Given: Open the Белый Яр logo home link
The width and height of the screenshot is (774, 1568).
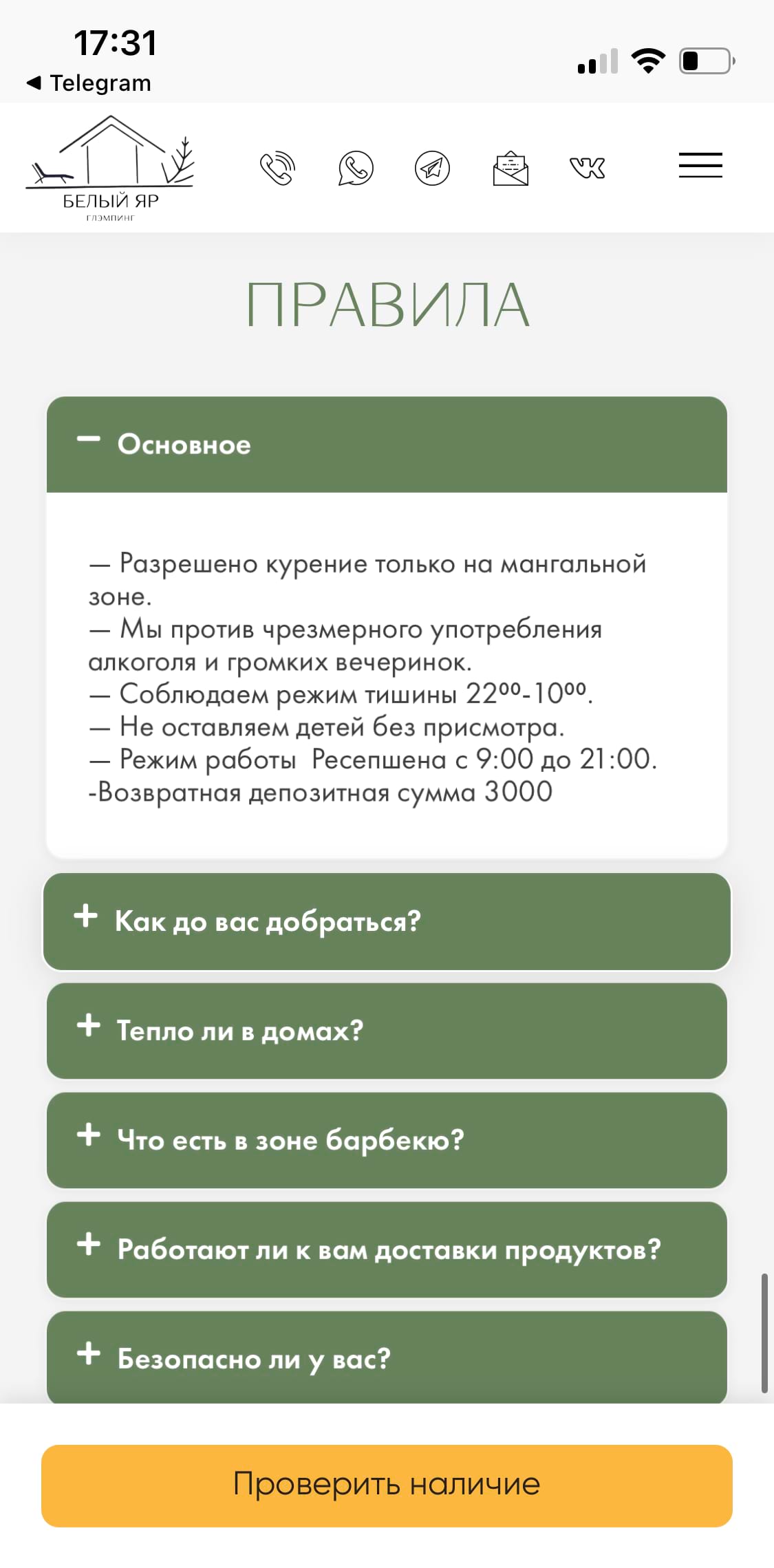Looking at the screenshot, I should coord(111,168).
